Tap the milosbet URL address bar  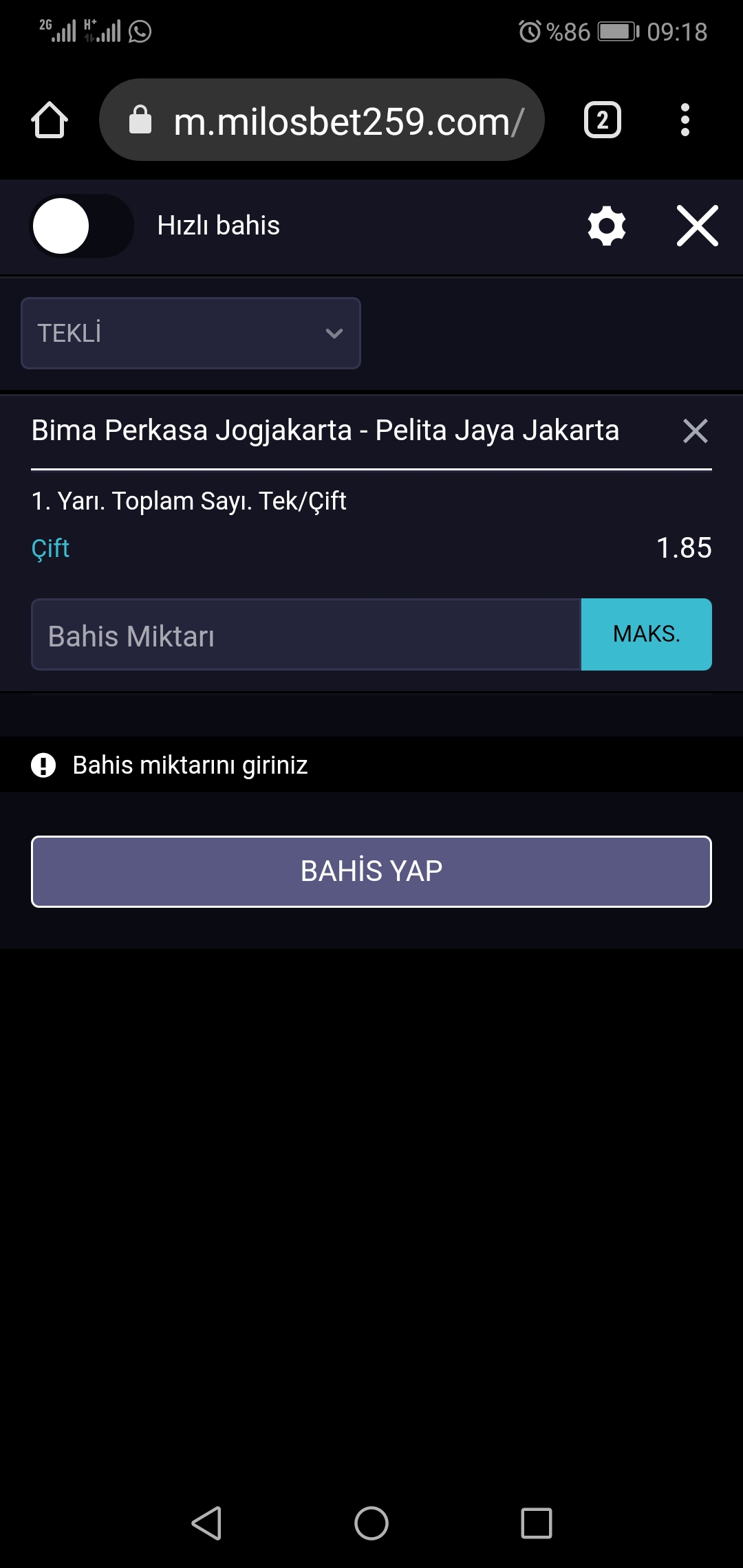(x=322, y=120)
